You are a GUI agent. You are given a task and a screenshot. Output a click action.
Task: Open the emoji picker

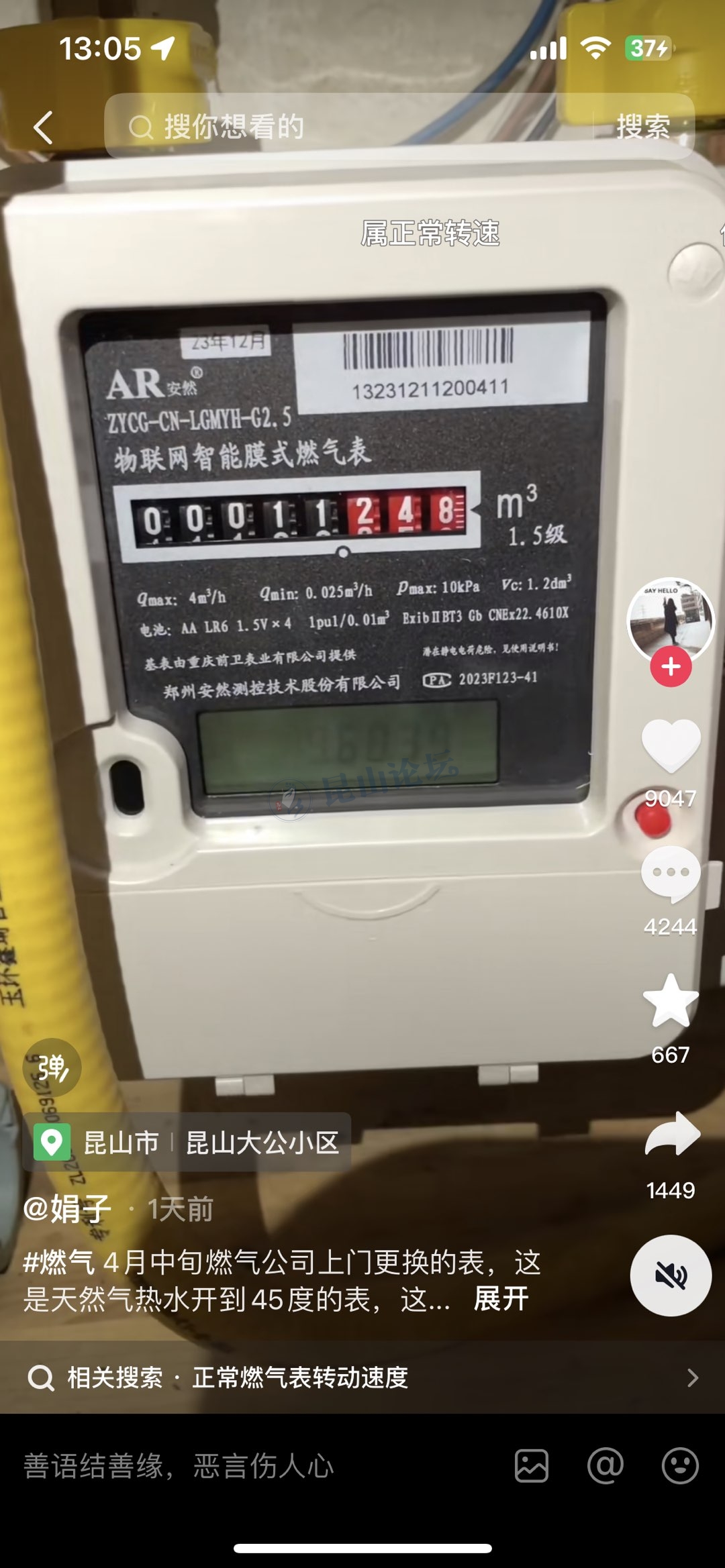tap(680, 1466)
